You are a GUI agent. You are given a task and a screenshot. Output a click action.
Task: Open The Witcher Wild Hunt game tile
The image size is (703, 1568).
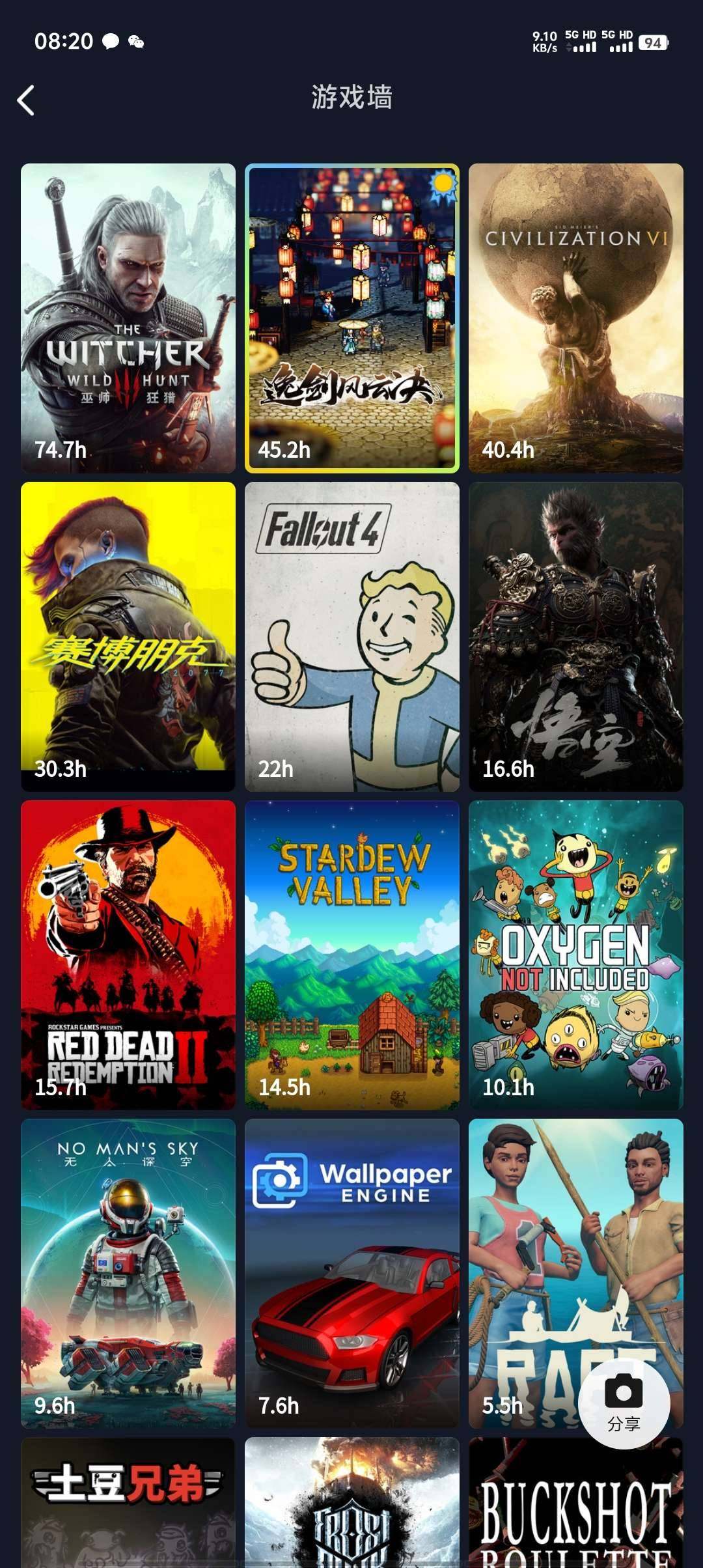(128, 318)
